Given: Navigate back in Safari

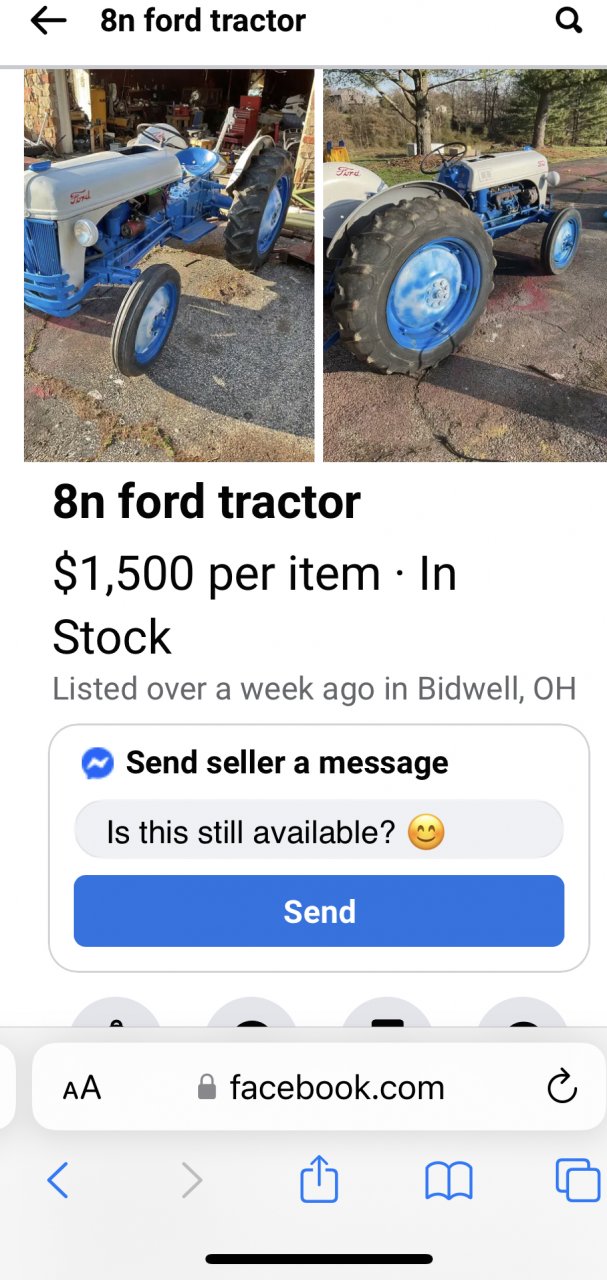Looking at the screenshot, I should [x=58, y=1181].
